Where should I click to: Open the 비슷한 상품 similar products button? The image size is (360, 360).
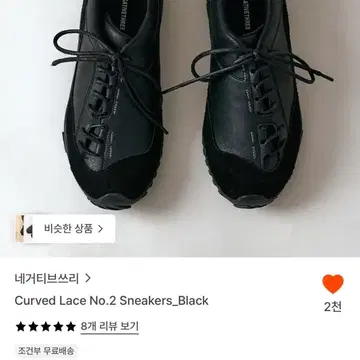65,229
